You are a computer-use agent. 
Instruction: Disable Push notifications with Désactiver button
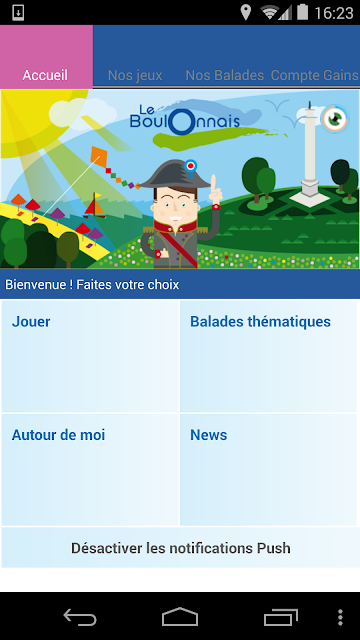click(180, 548)
